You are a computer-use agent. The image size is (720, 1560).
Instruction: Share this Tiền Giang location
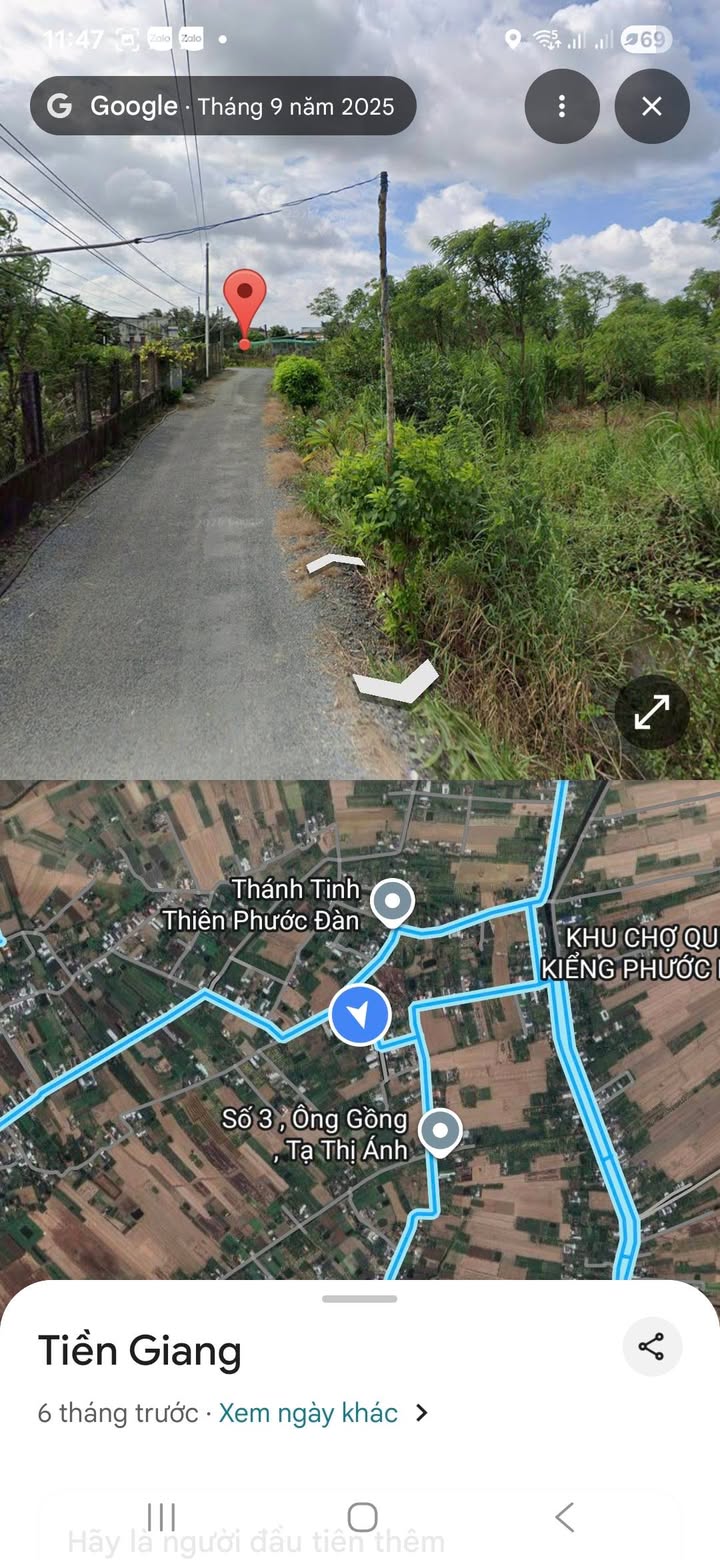(652, 1347)
